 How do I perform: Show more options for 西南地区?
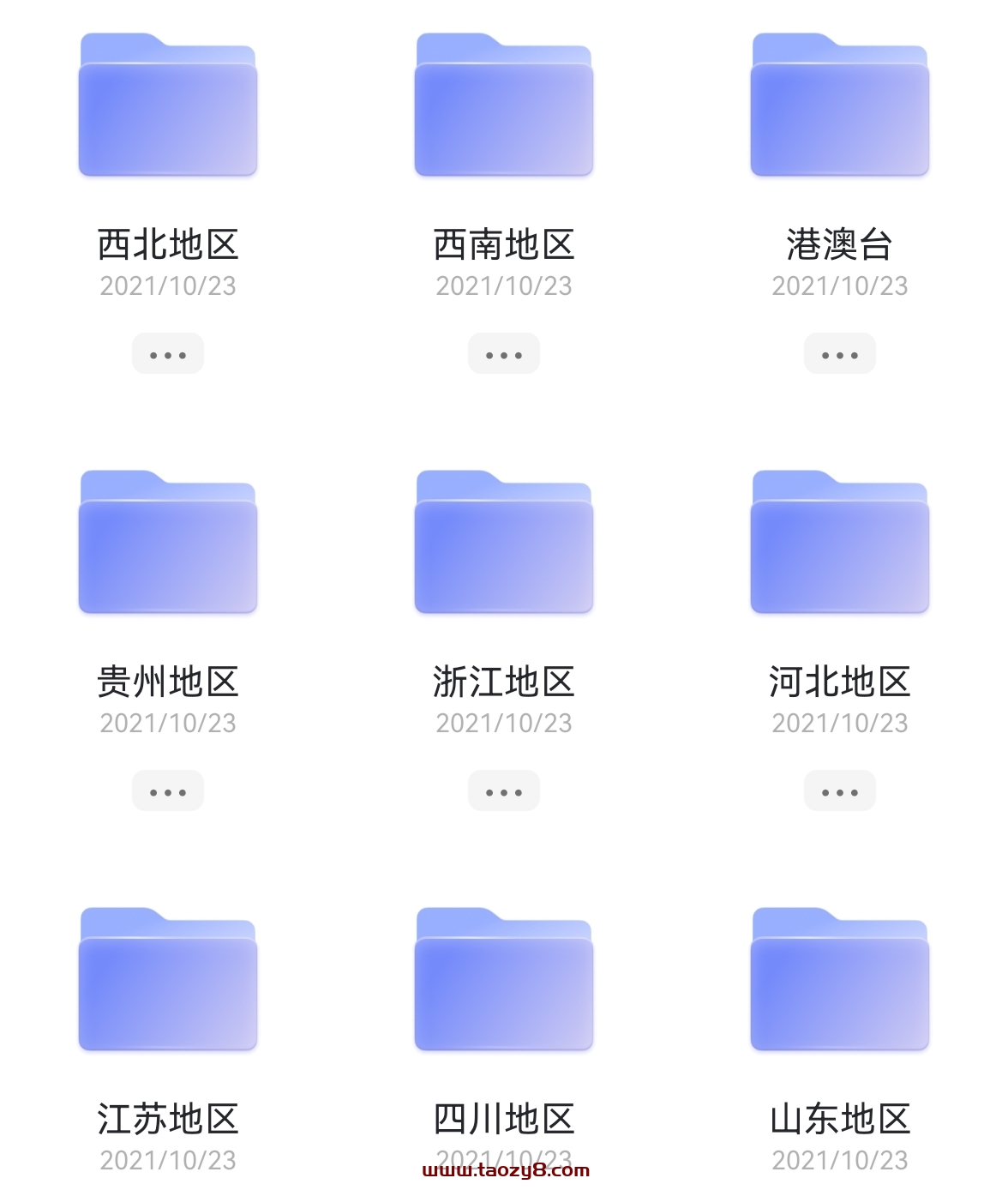[504, 354]
